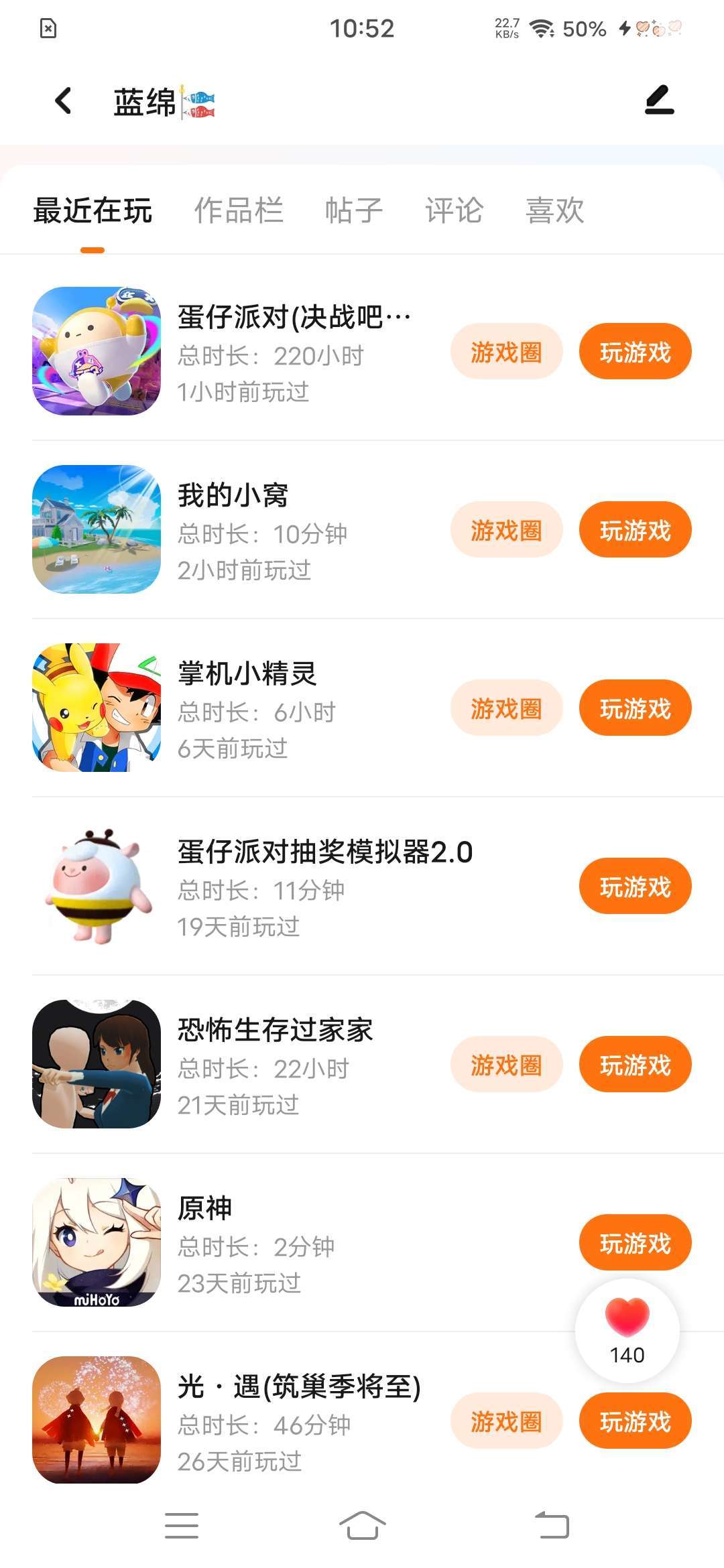Open 游戏圈 for 蛋仔派对(决战吧…

tap(506, 352)
